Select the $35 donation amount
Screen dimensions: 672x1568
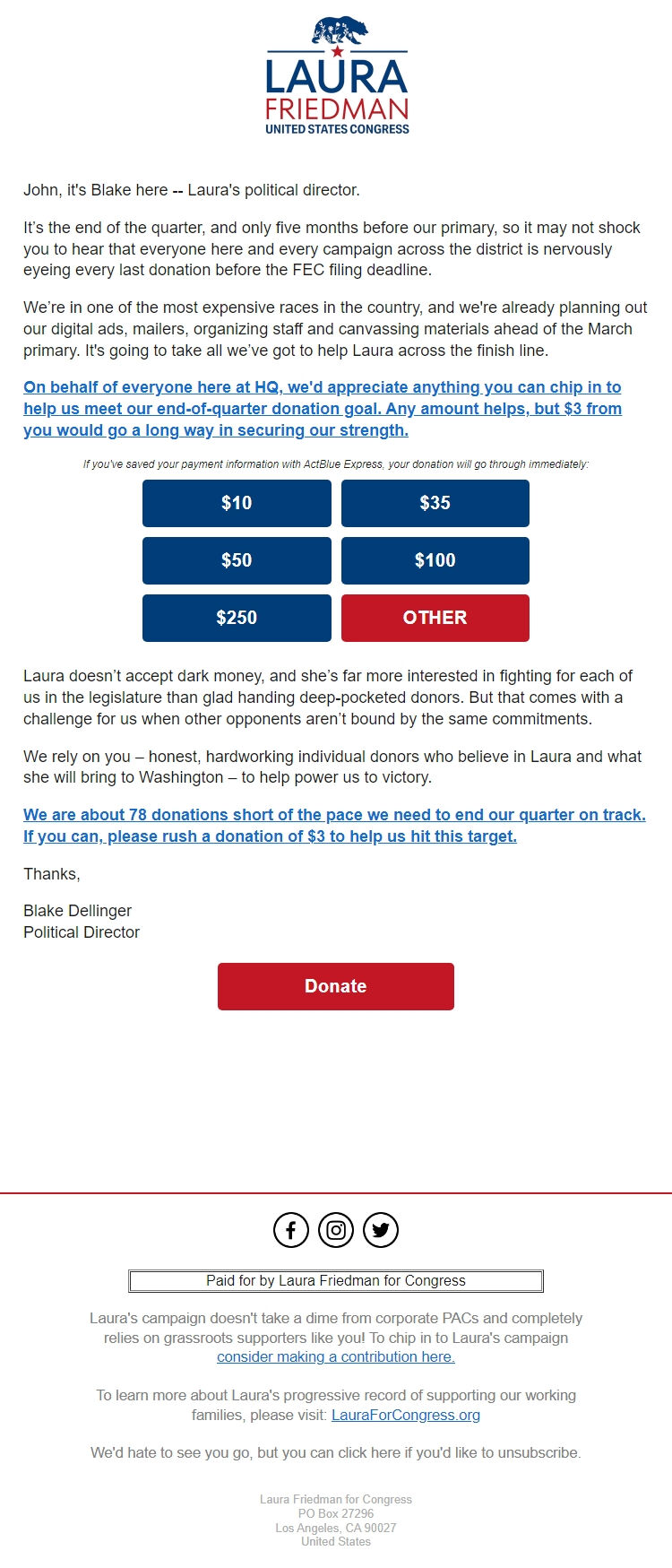tap(435, 503)
